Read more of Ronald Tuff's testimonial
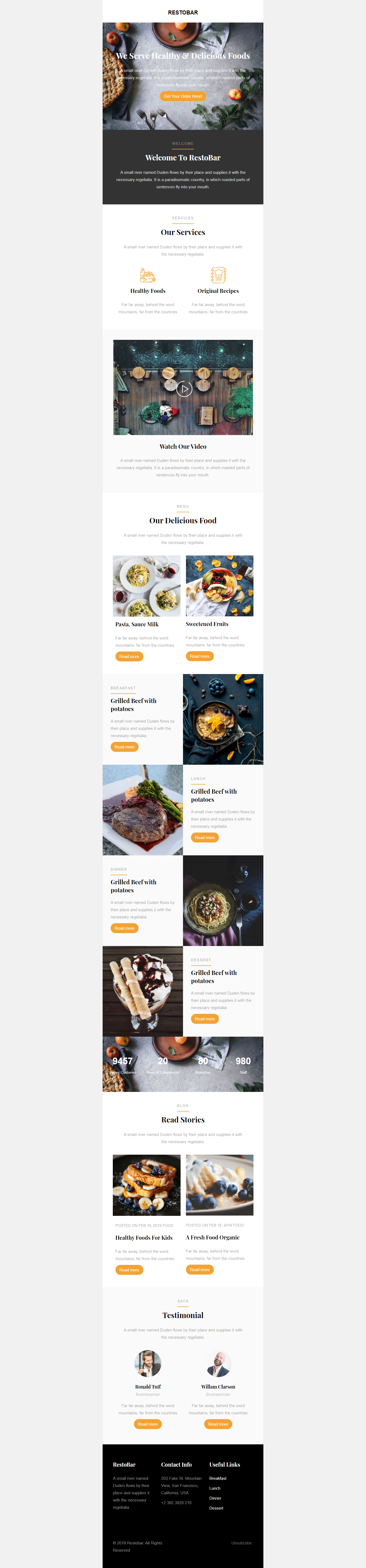 tap(148, 1424)
